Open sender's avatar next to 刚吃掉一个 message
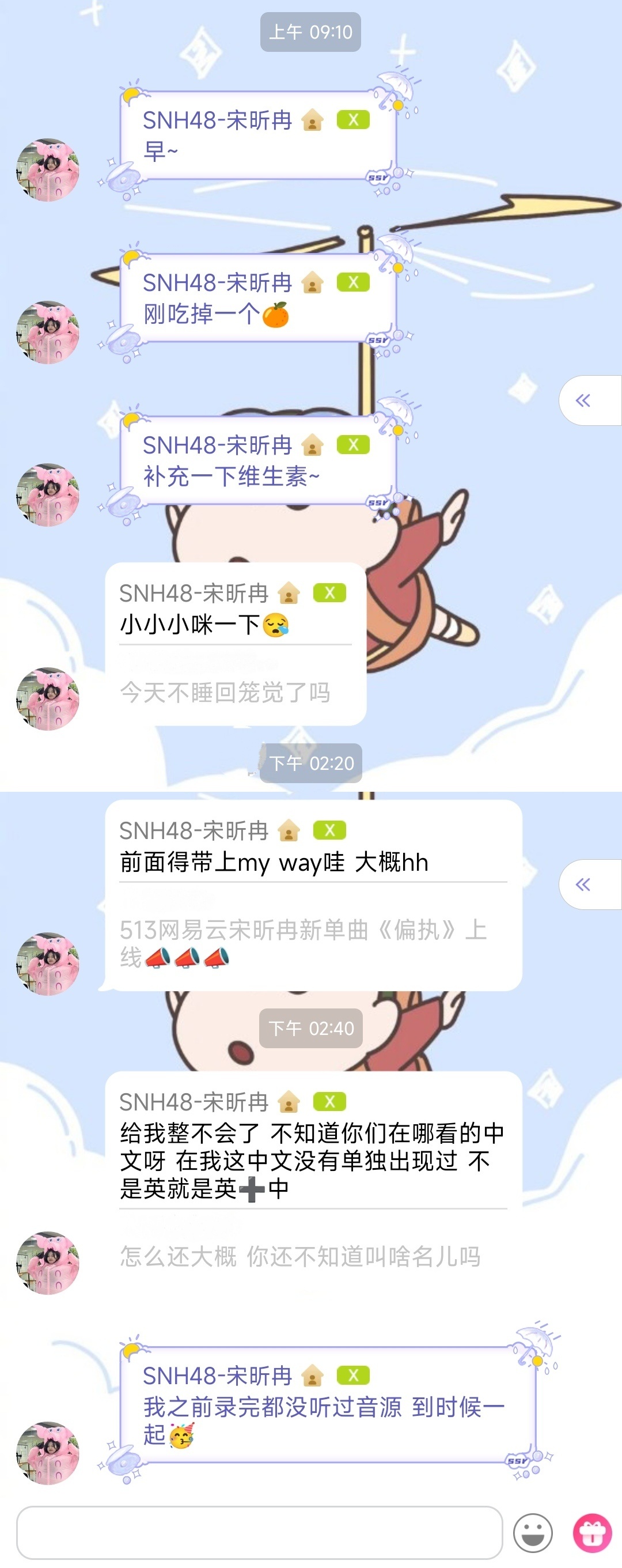Screen dimensions: 622x1568 [x=47, y=333]
